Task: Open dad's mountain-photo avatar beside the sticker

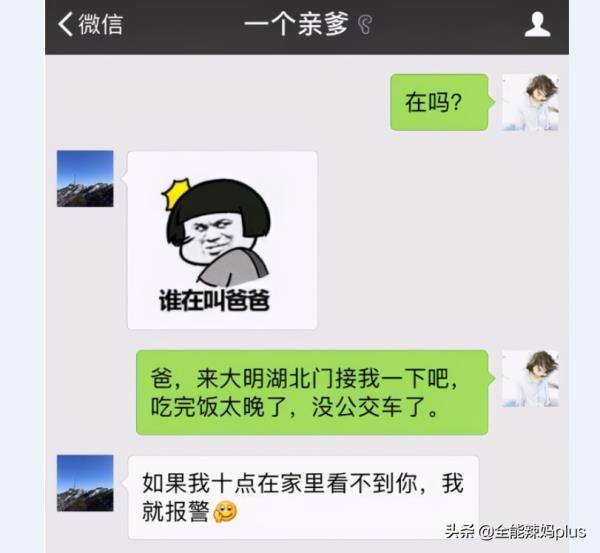Action: 85,179
